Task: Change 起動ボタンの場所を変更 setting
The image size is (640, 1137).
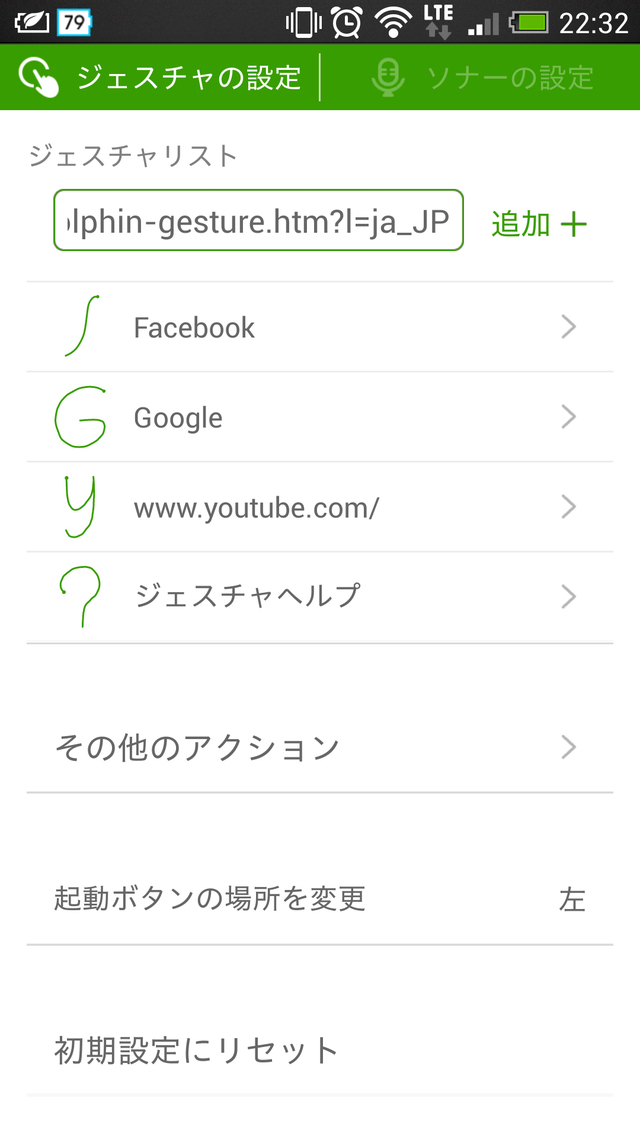Action: coord(319,899)
